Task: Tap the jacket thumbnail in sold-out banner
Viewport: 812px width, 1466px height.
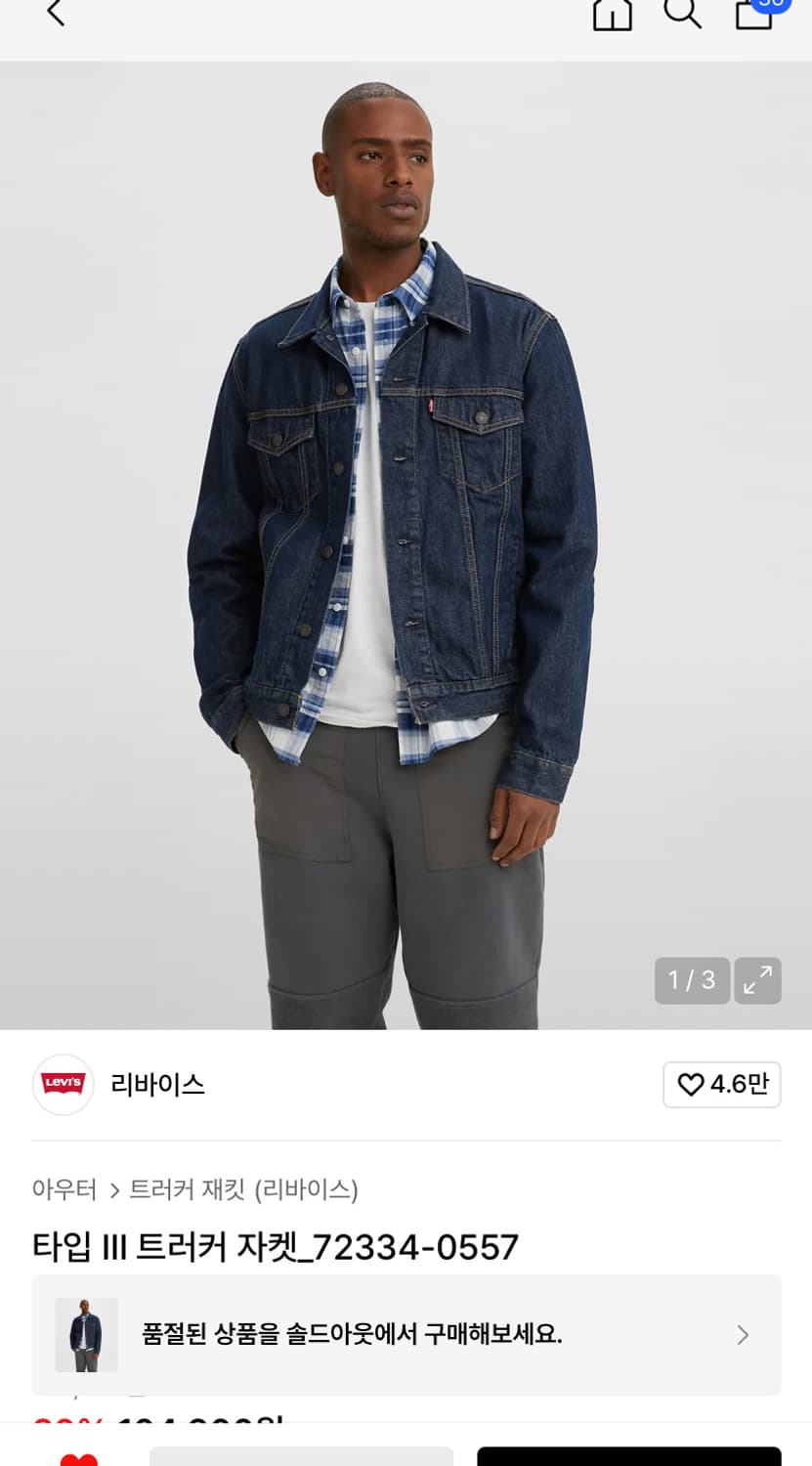Action: pos(86,1334)
